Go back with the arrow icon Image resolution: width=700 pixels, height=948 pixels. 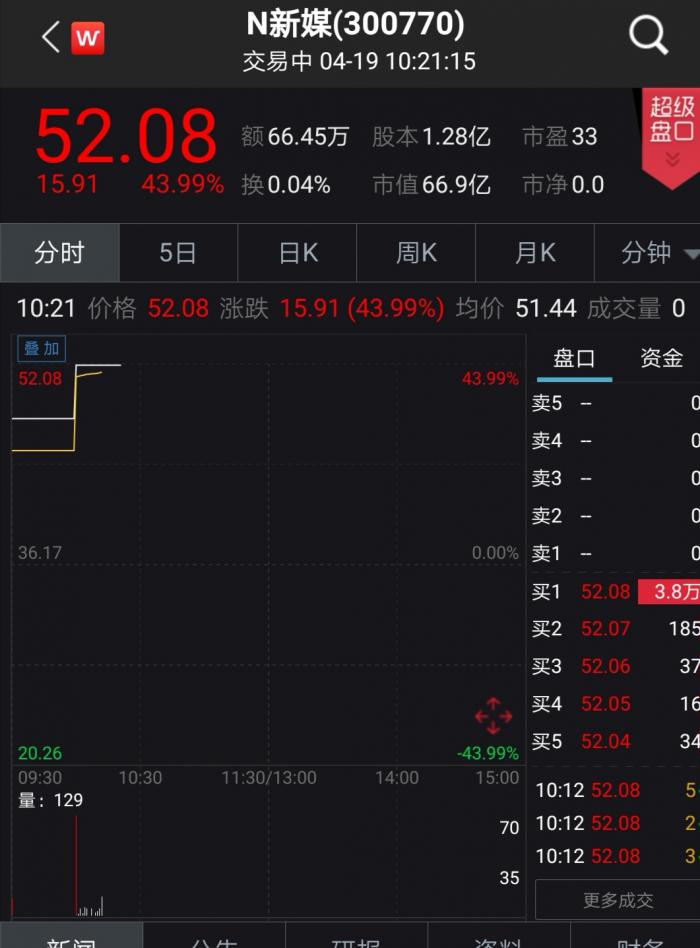50,38
